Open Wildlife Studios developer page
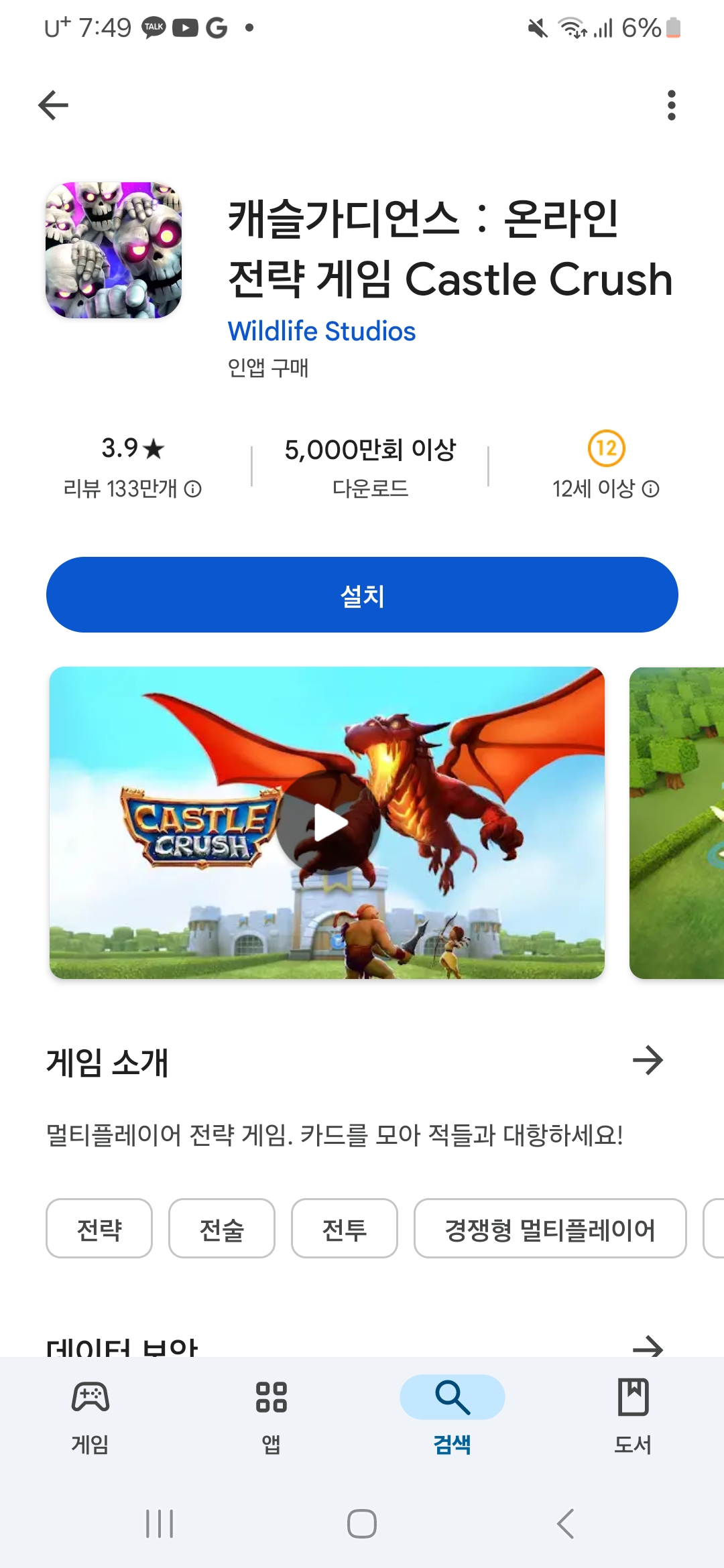The height and width of the screenshot is (1568, 724). [322, 331]
